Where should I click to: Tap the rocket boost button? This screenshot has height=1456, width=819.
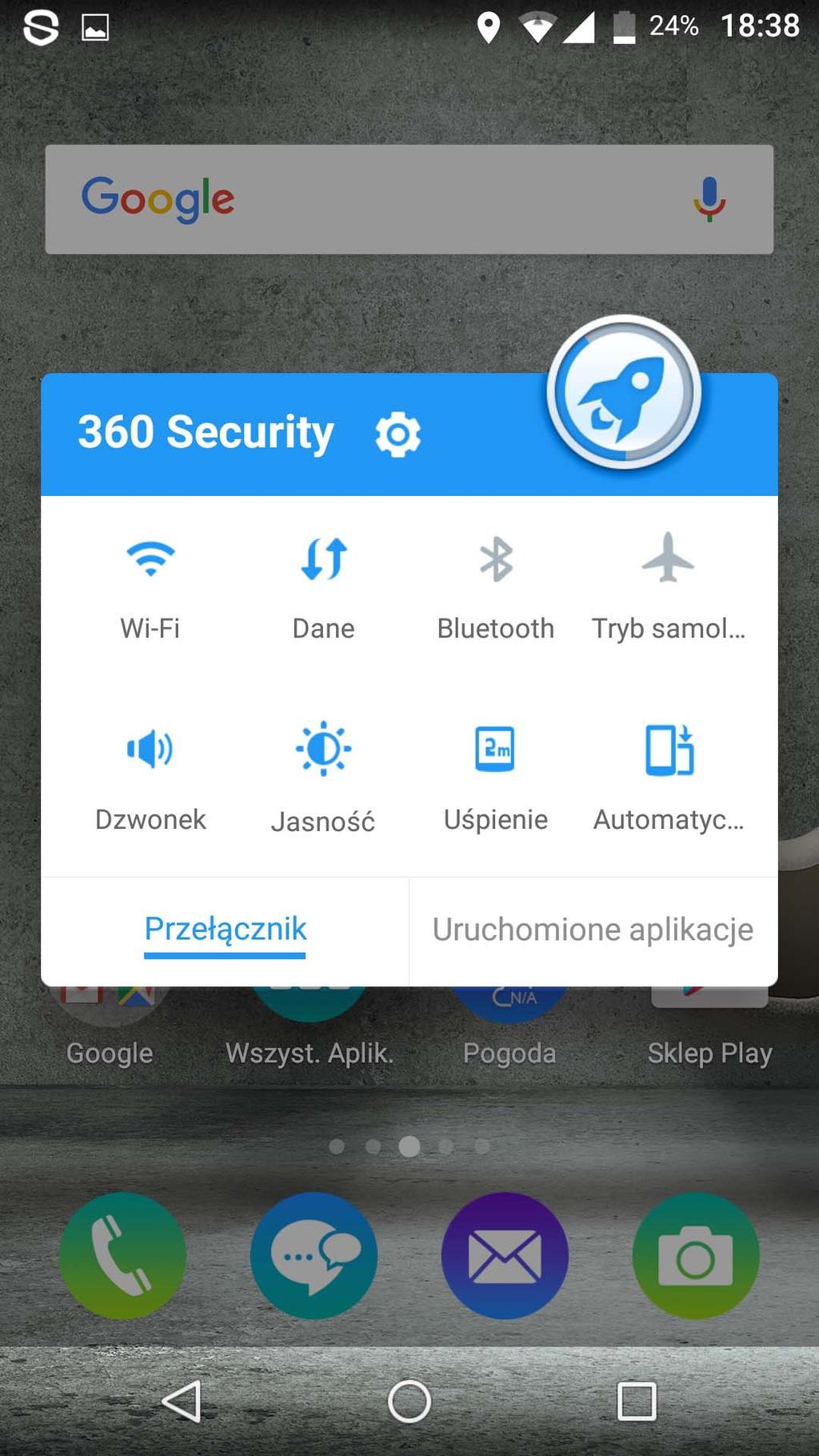pyautogui.click(x=624, y=393)
